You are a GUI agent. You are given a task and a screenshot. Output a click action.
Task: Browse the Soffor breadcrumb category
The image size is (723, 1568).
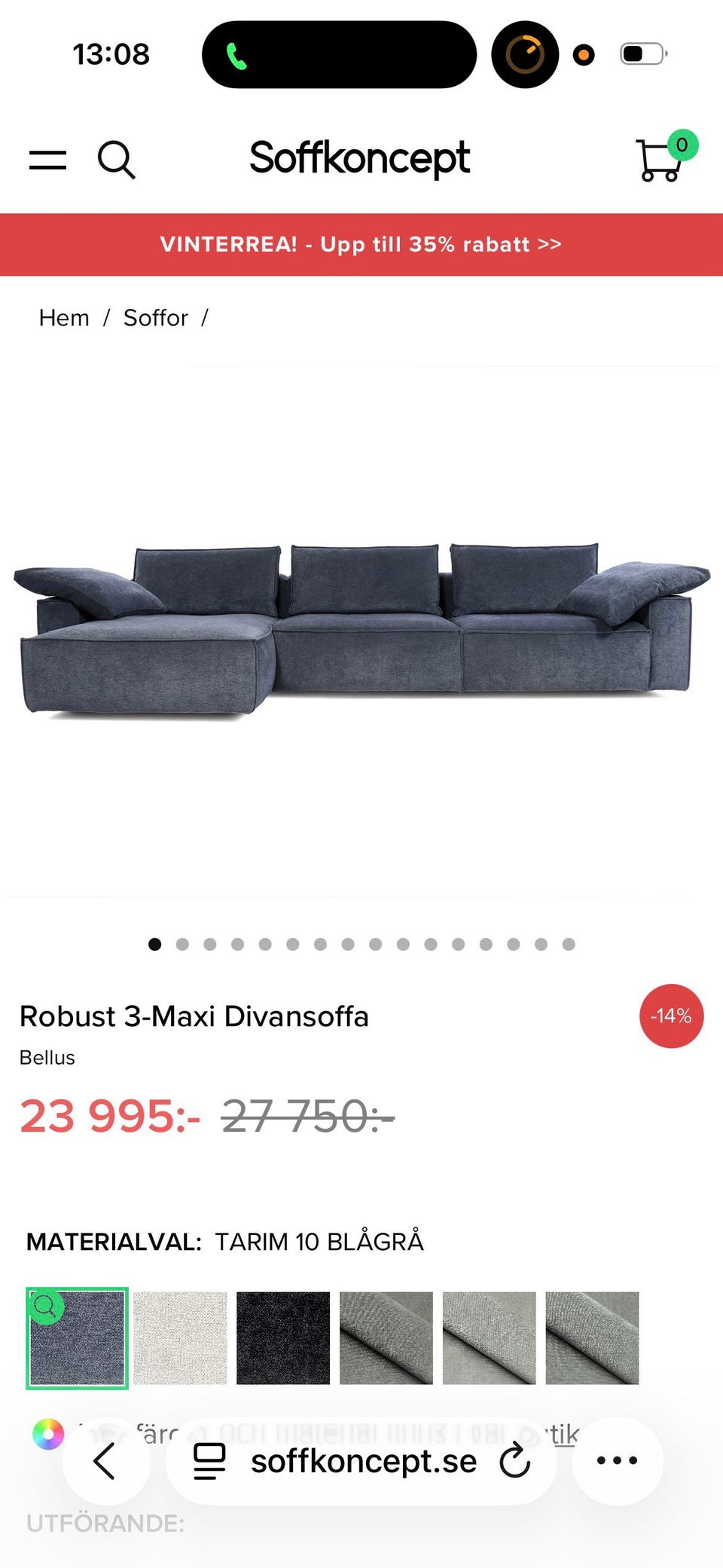pos(155,317)
